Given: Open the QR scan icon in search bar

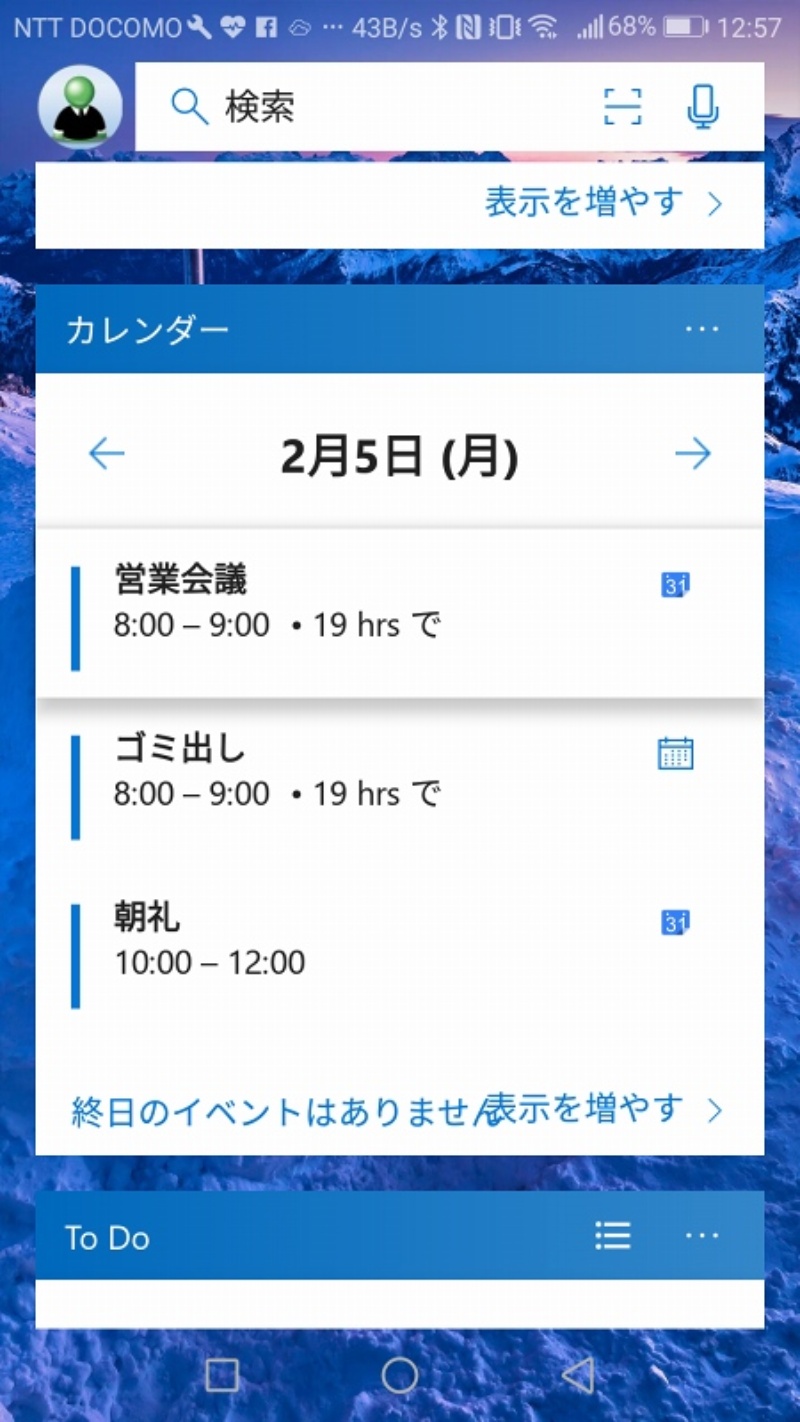Looking at the screenshot, I should click(x=622, y=106).
